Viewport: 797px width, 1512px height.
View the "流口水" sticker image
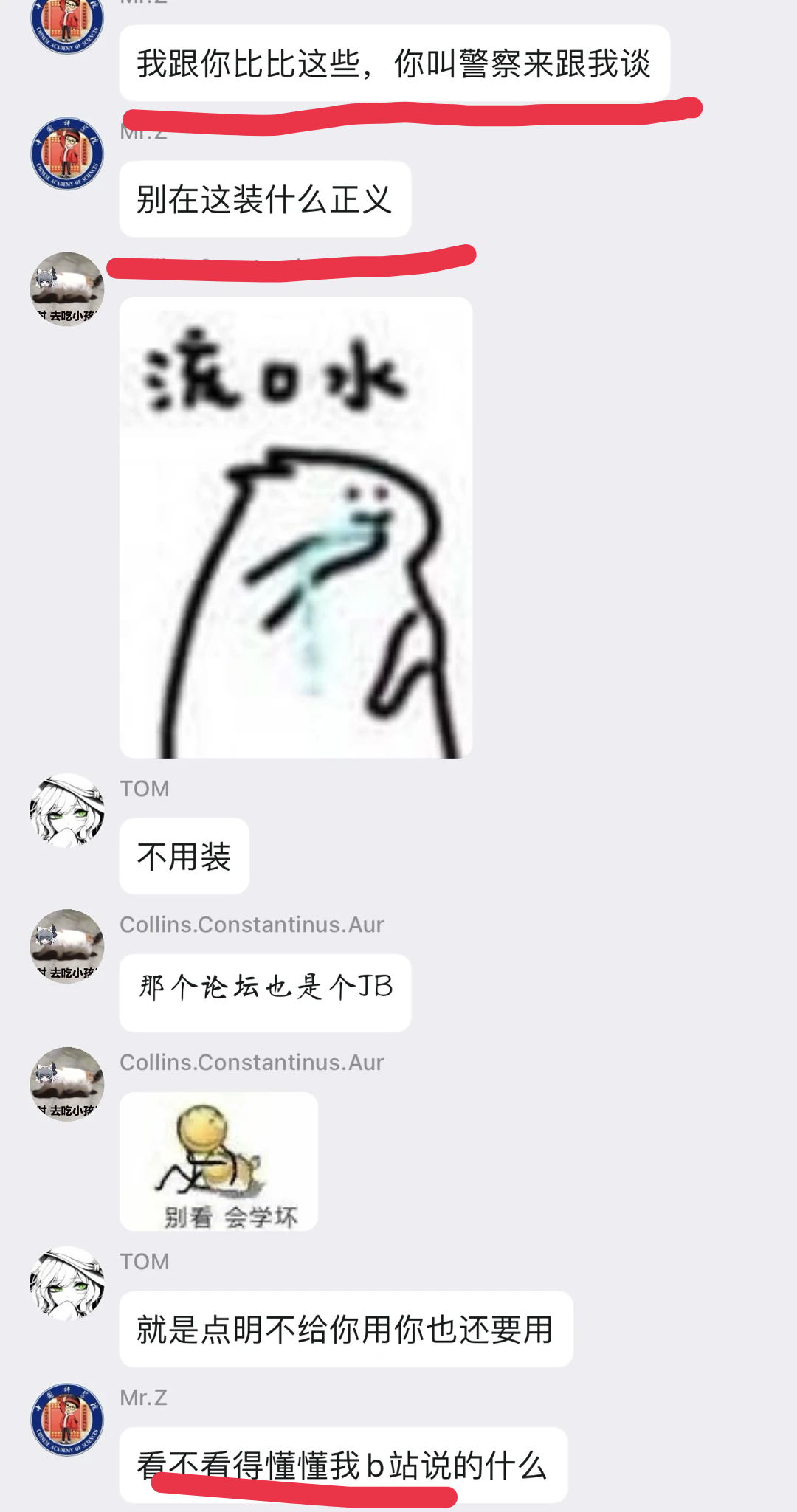[295, 527]
